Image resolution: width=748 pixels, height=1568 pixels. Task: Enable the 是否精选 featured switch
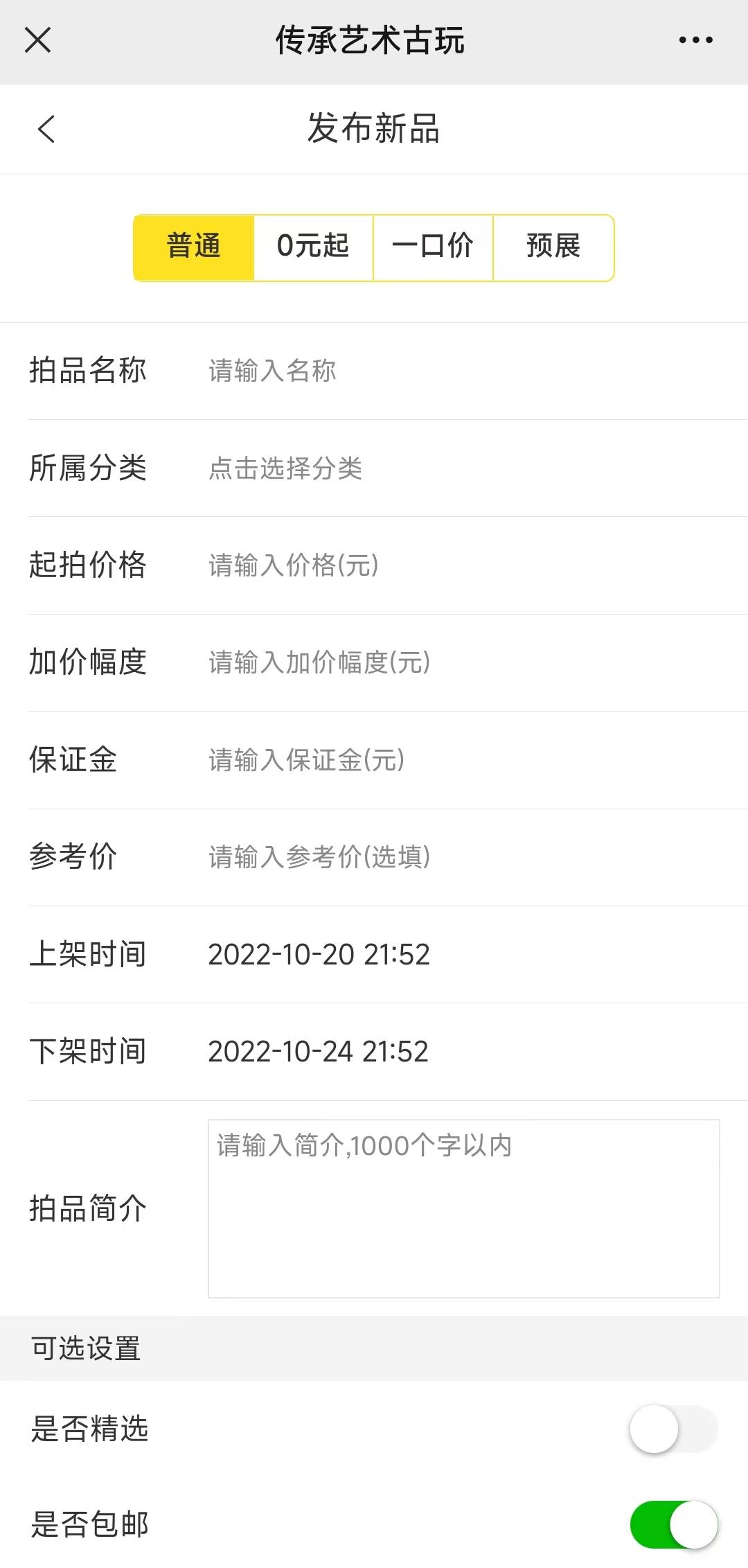[x=673, y=1429]
